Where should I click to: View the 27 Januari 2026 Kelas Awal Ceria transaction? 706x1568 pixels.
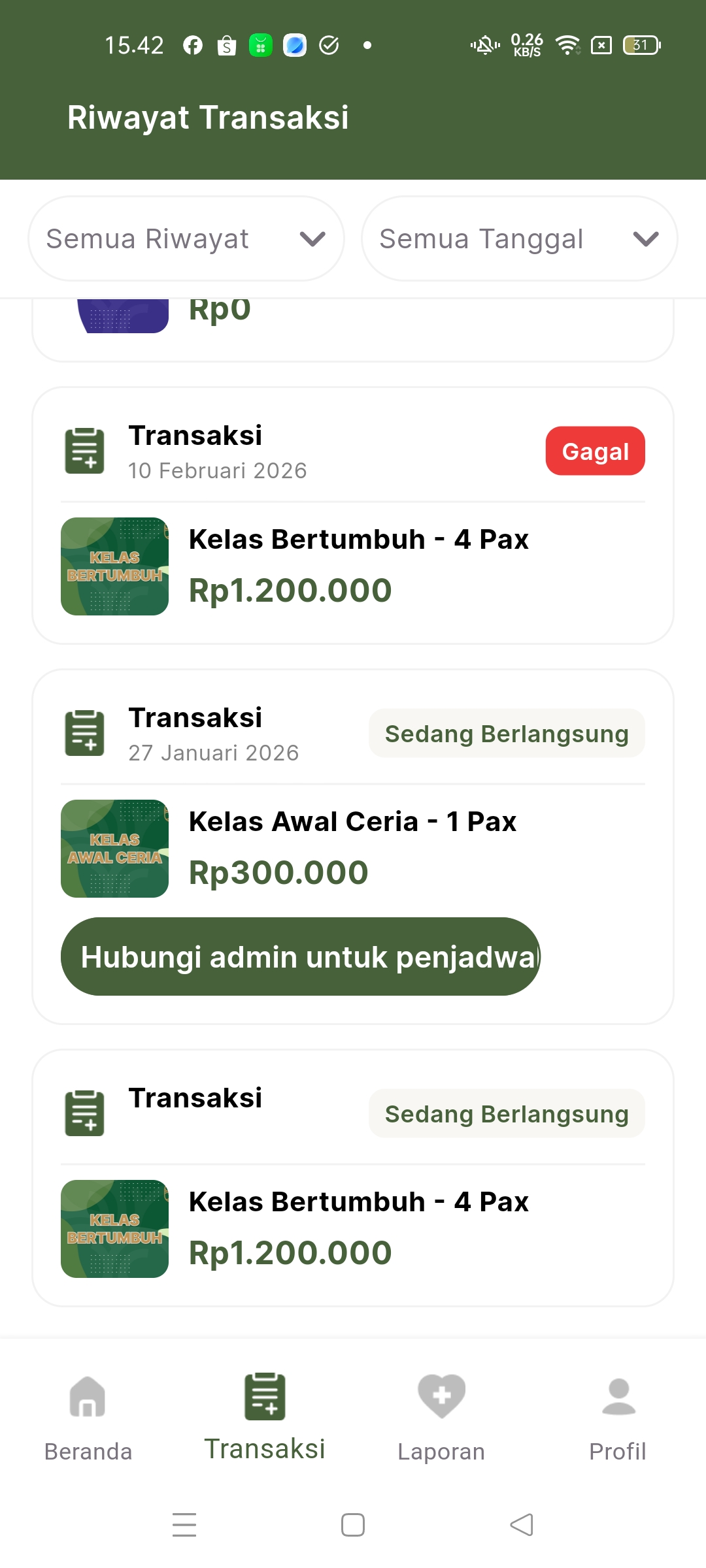coord(353,843)
